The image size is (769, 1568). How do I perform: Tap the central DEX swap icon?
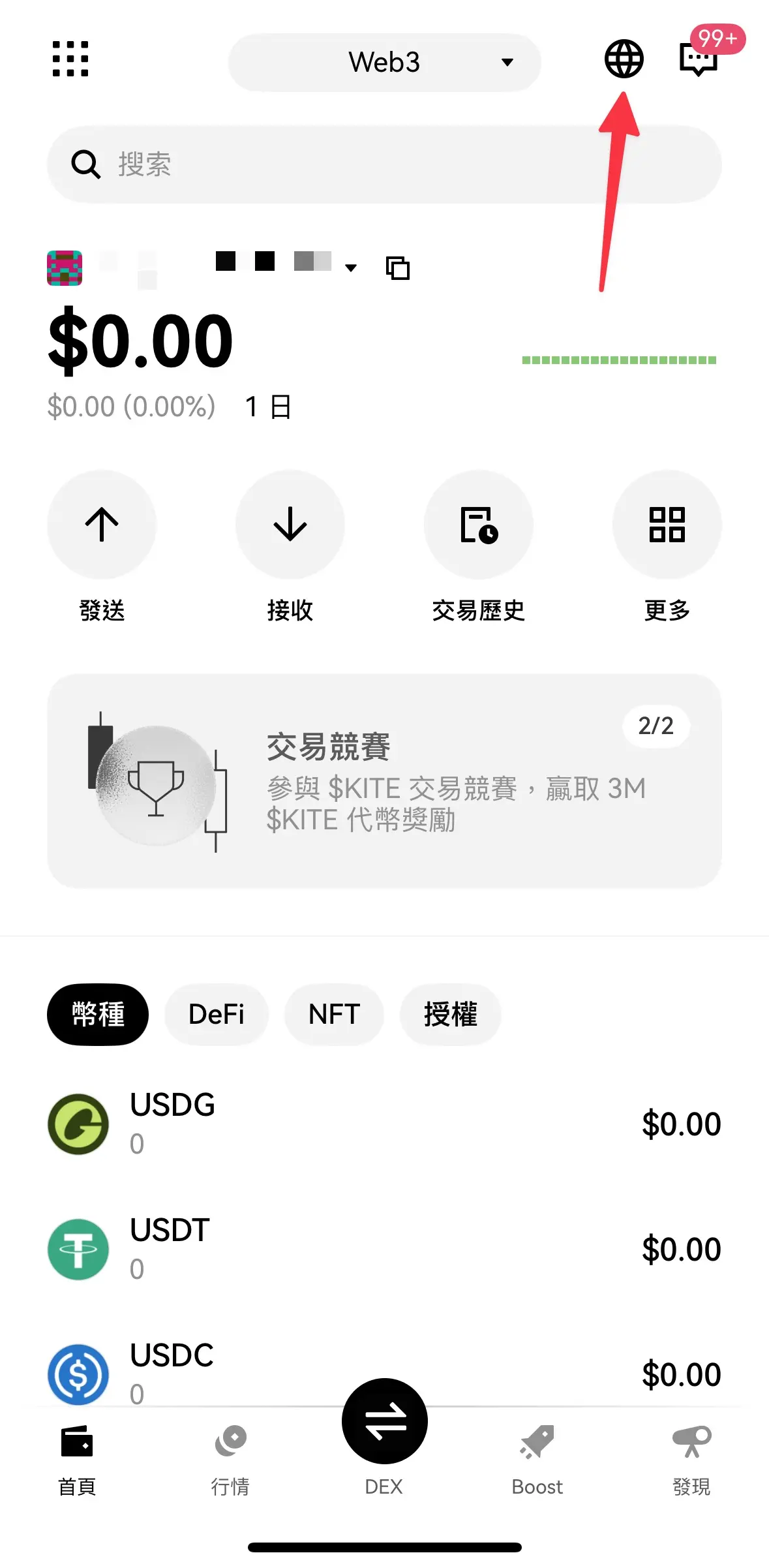(x=384, y=1421)
